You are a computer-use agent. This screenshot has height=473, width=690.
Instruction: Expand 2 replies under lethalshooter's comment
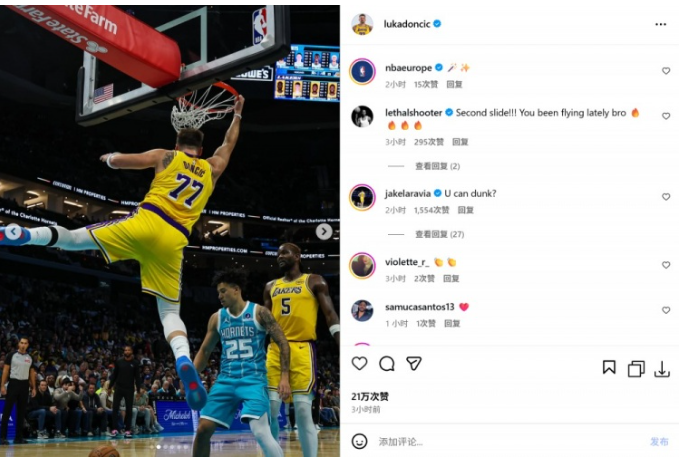coord(437,166)
